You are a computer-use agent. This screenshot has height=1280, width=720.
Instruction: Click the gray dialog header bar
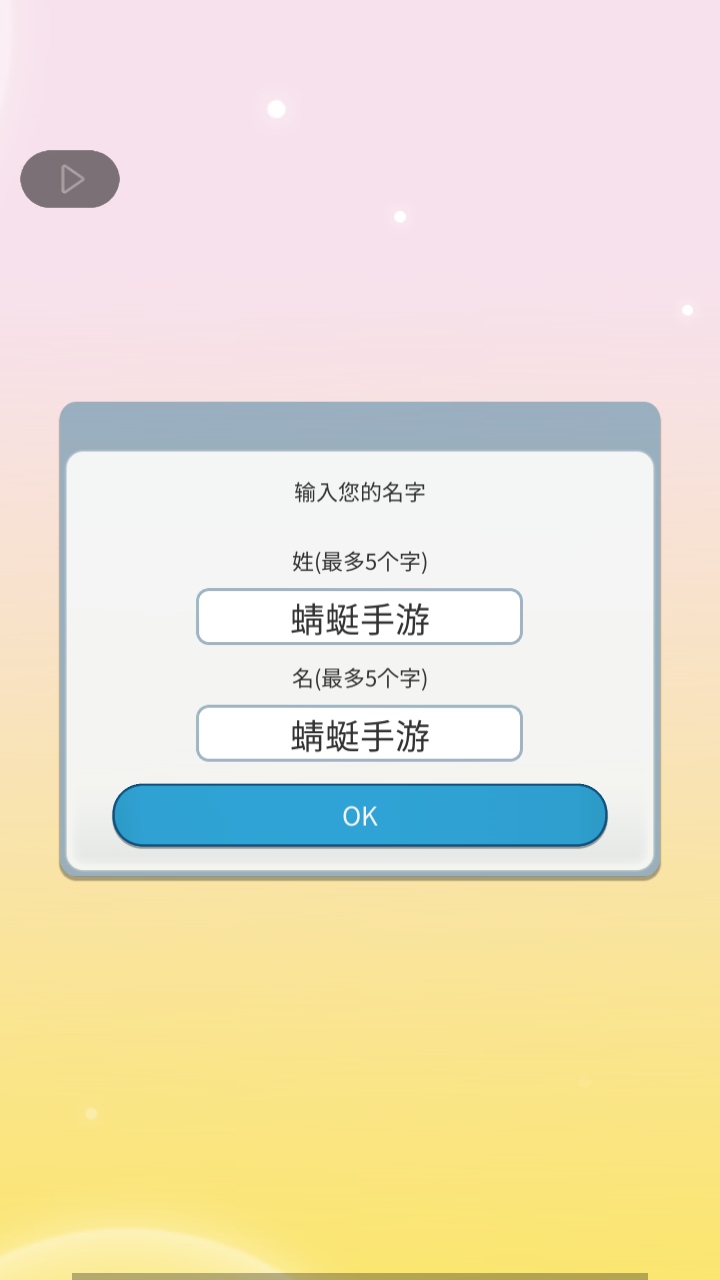[360, 425]
